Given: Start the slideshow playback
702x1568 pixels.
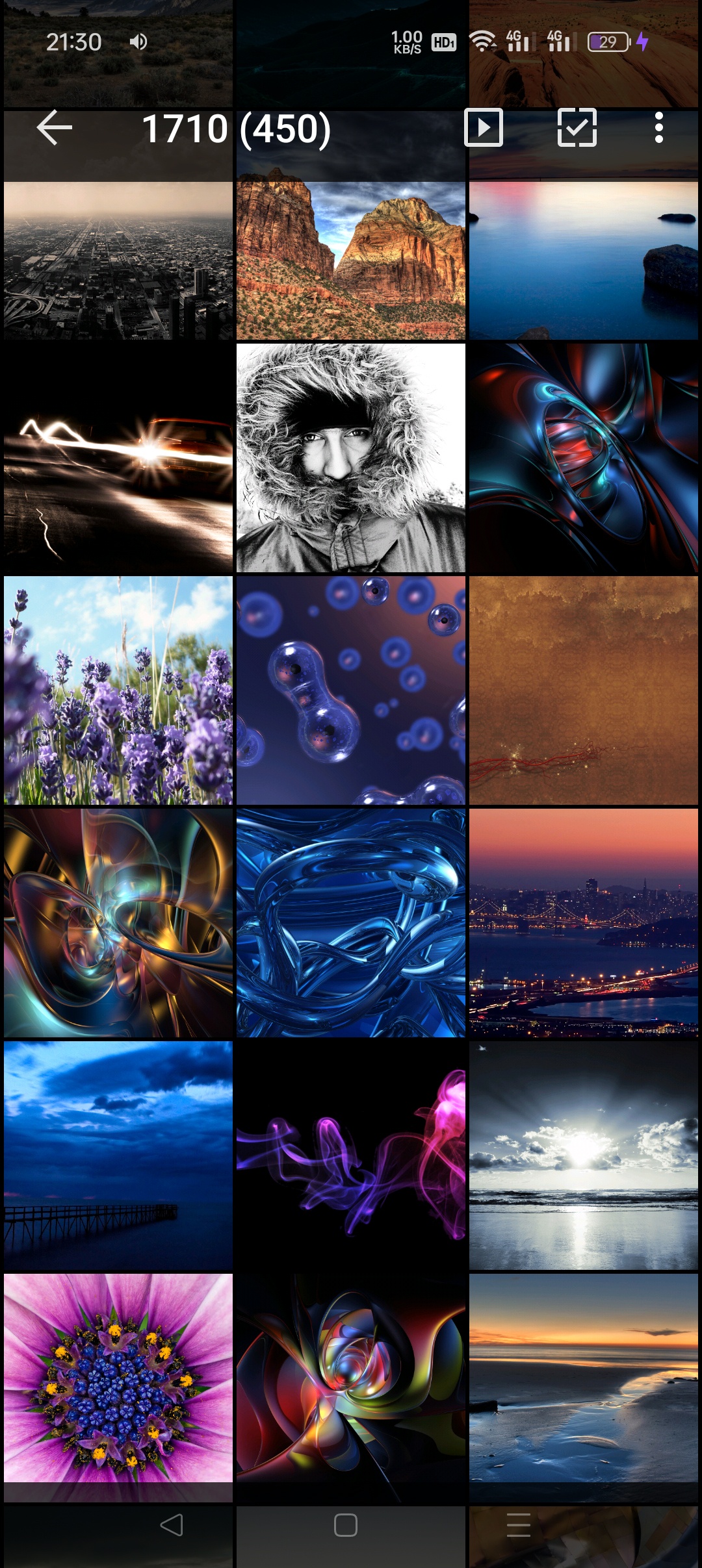Looking at the screenshot, I should pos(484,127).
